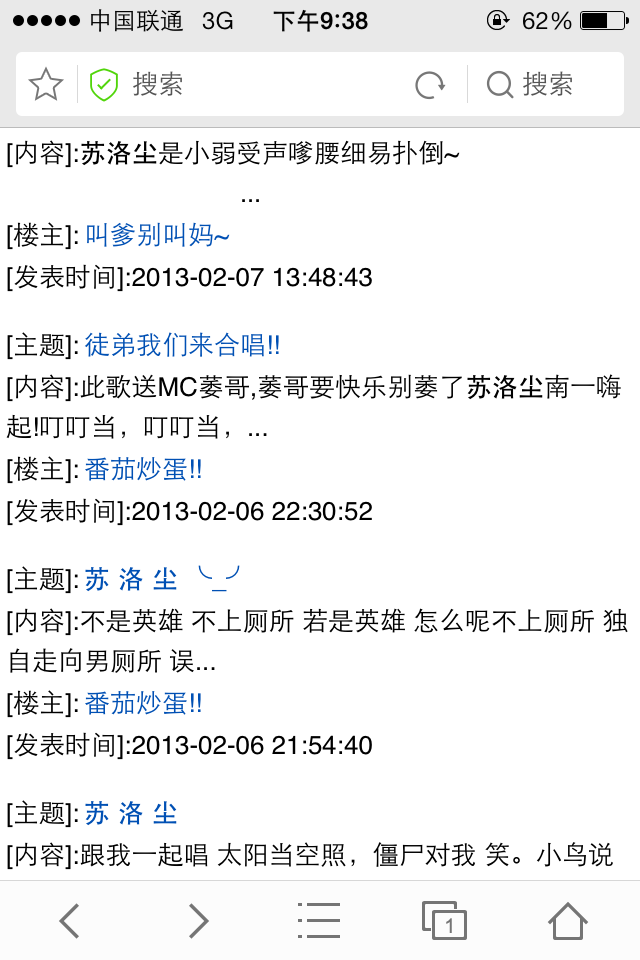Open the tab switcher showing 1
Image resolution: width=640 pixels, height=960 pixels.
(x=444, y=920)
